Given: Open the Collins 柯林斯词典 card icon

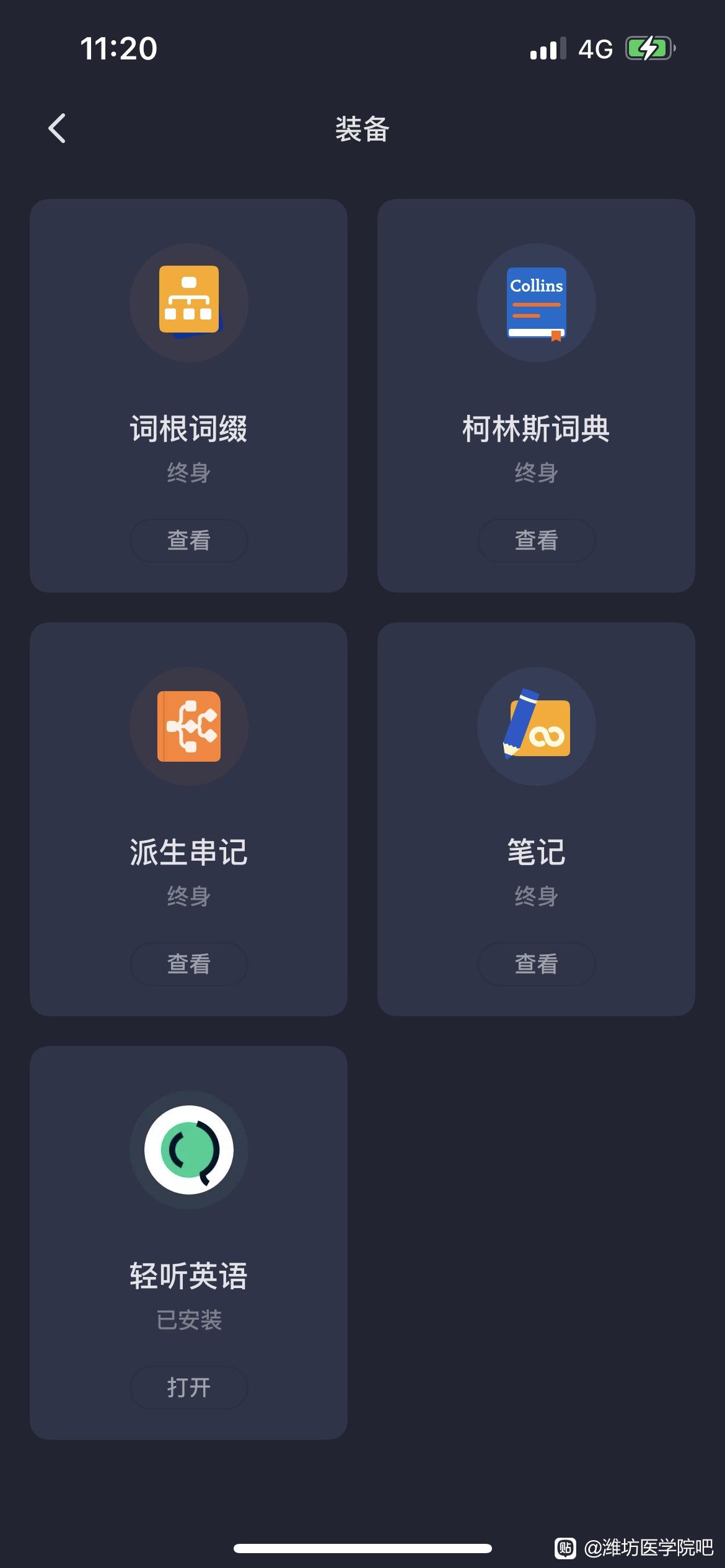Looking at the screenshot, I should [x=537, y=303].
